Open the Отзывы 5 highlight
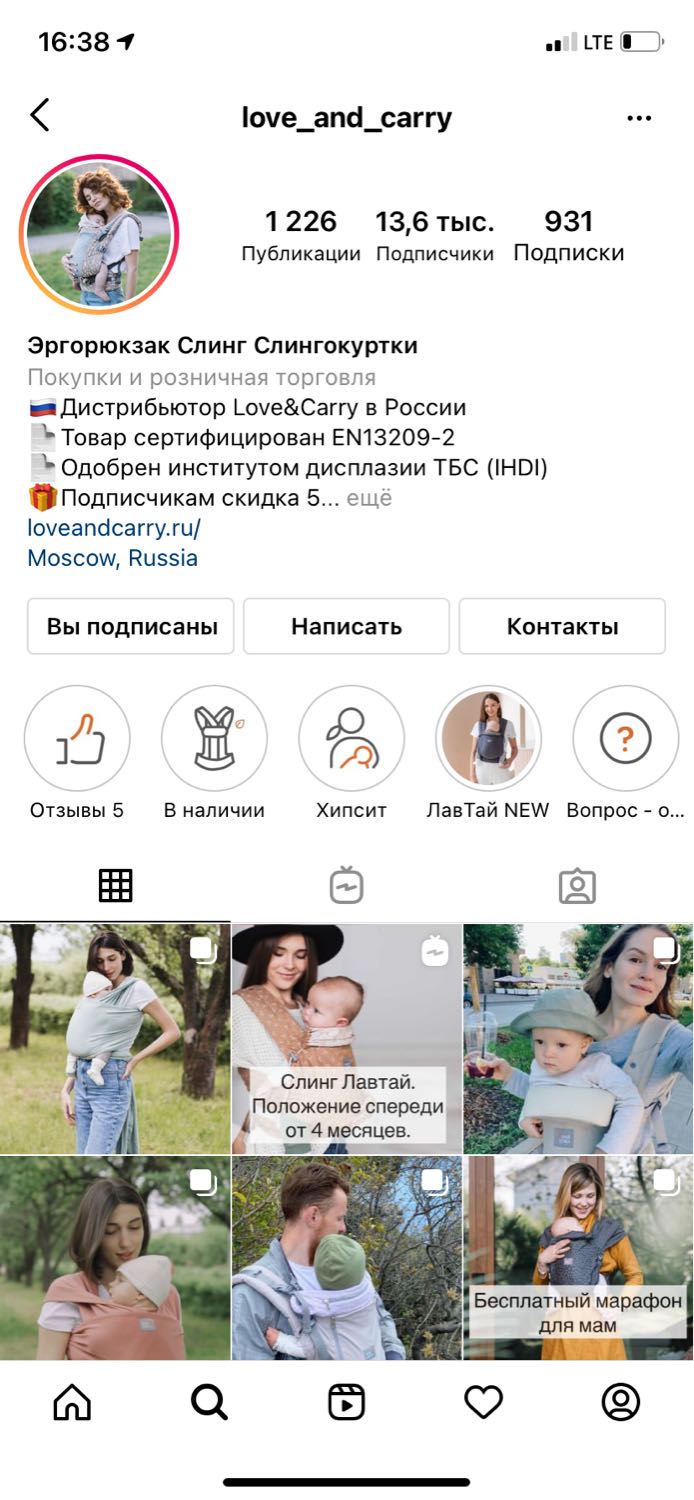Viewport: 694px width, 1500px height. 77,739
